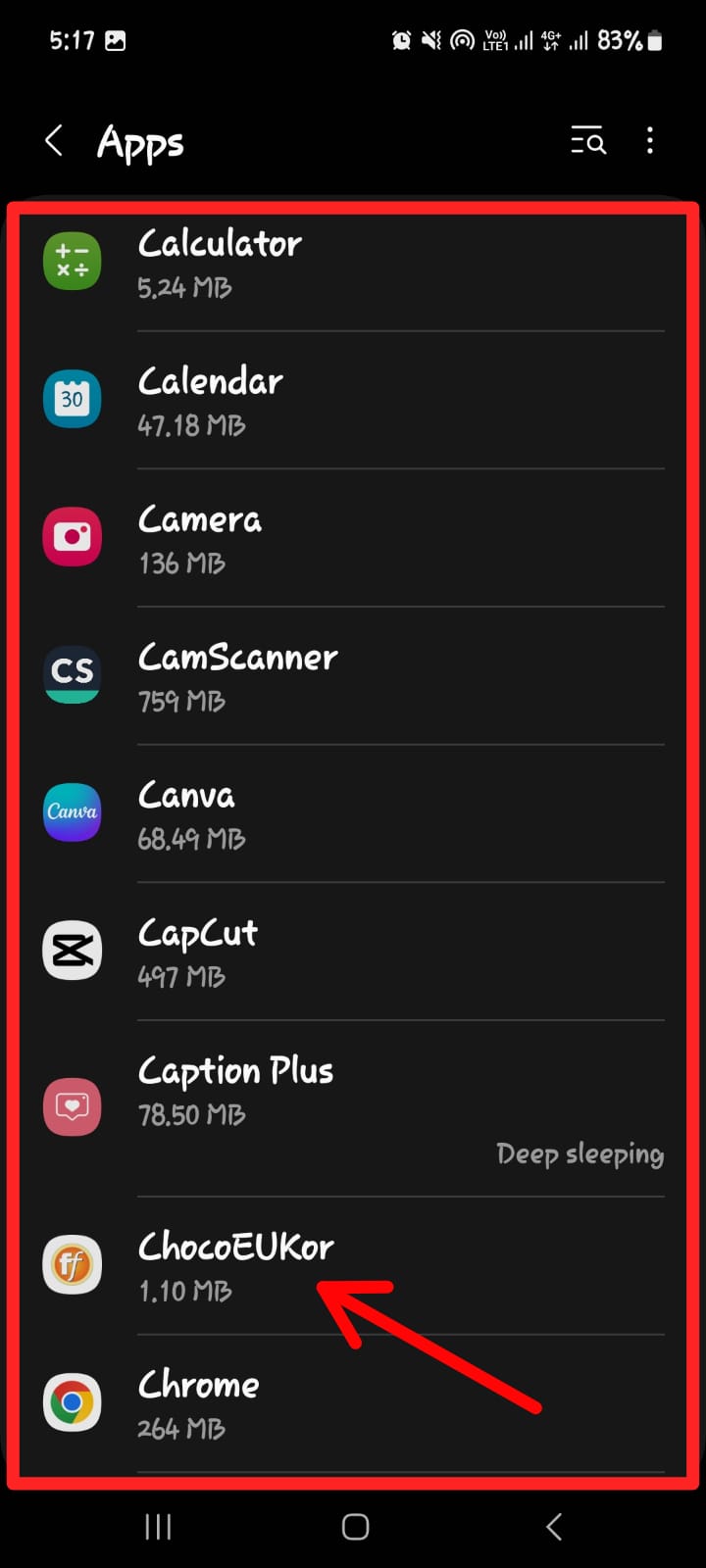Screen dimensions: 706x1568
Task: Open Calculator app info
Action: (x=353, y=263)
